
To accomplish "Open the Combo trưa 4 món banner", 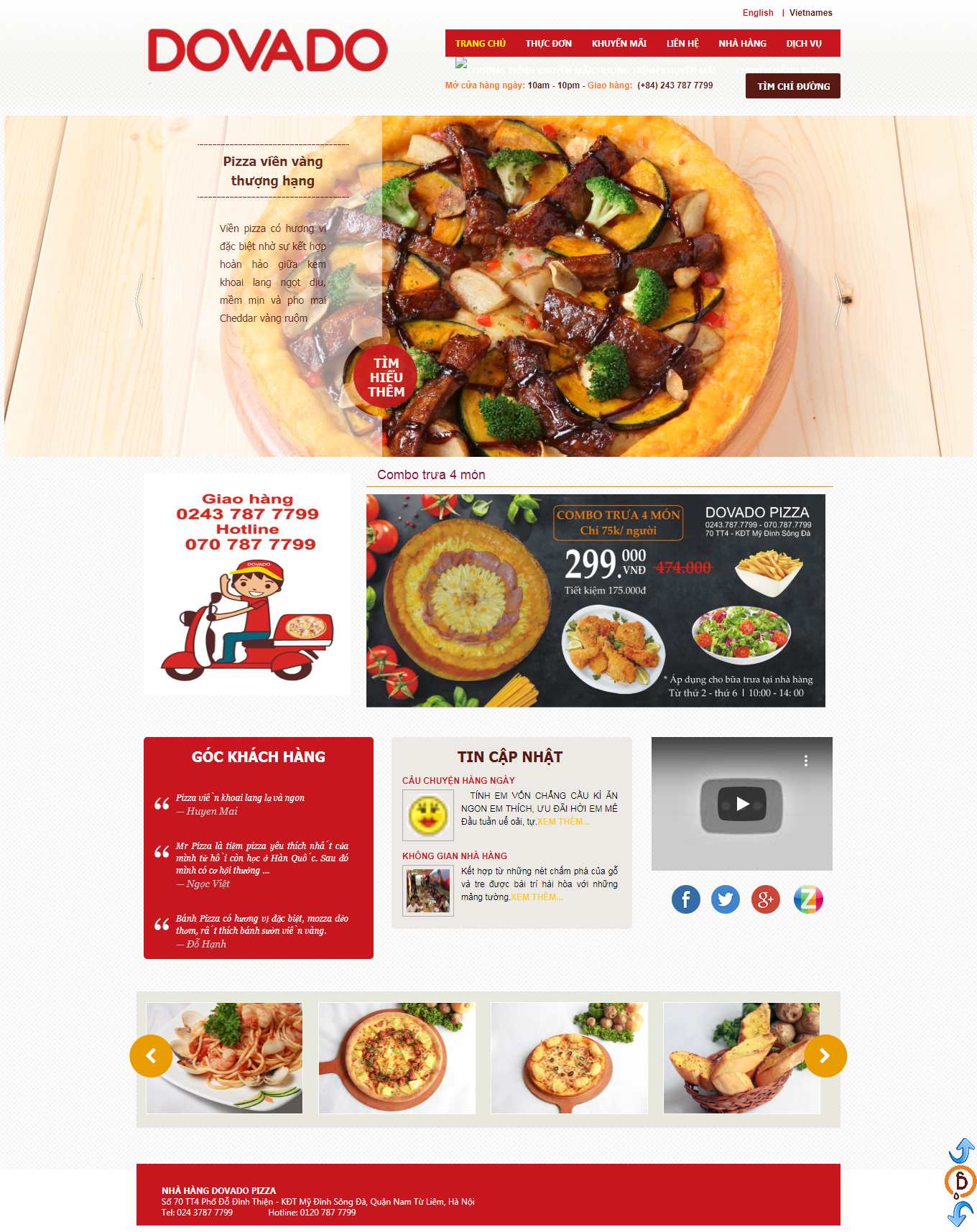I will (595, 601).
